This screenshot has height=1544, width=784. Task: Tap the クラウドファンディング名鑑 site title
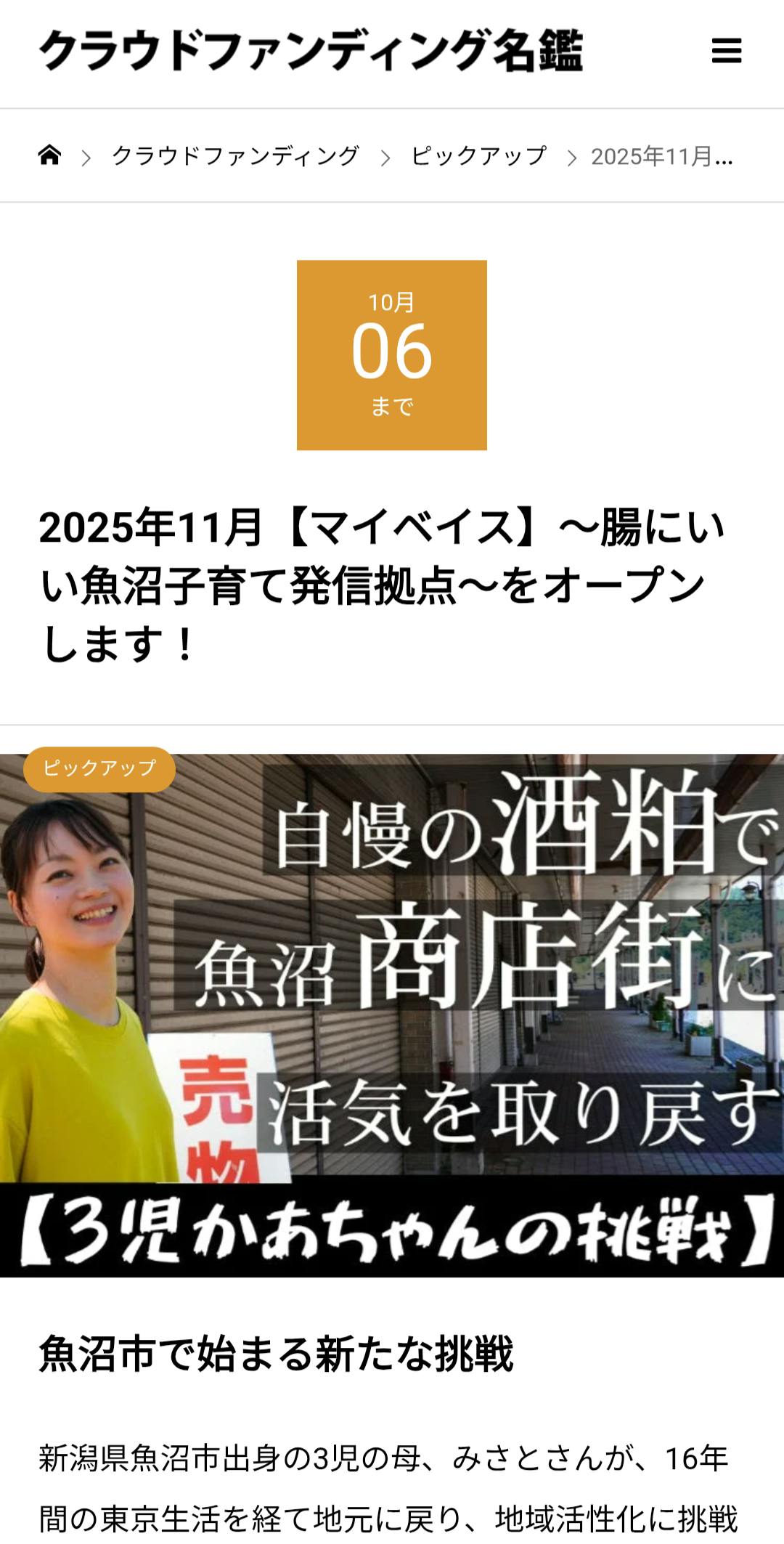point(311,52)
